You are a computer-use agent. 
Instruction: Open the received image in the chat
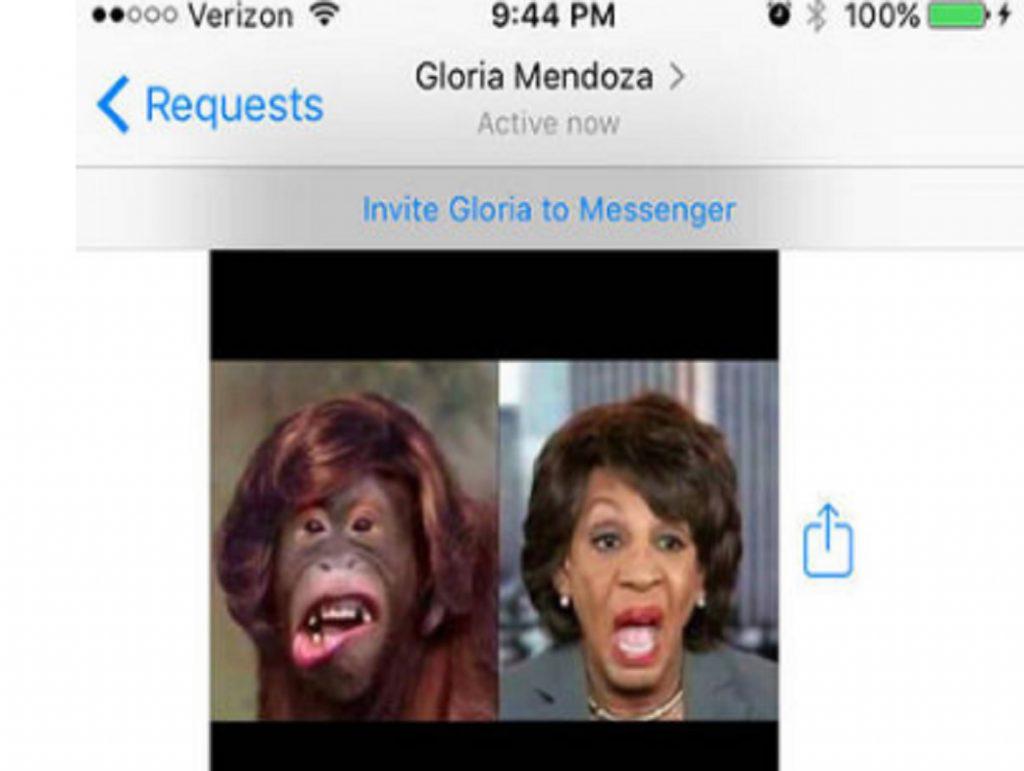click(493, 540)
